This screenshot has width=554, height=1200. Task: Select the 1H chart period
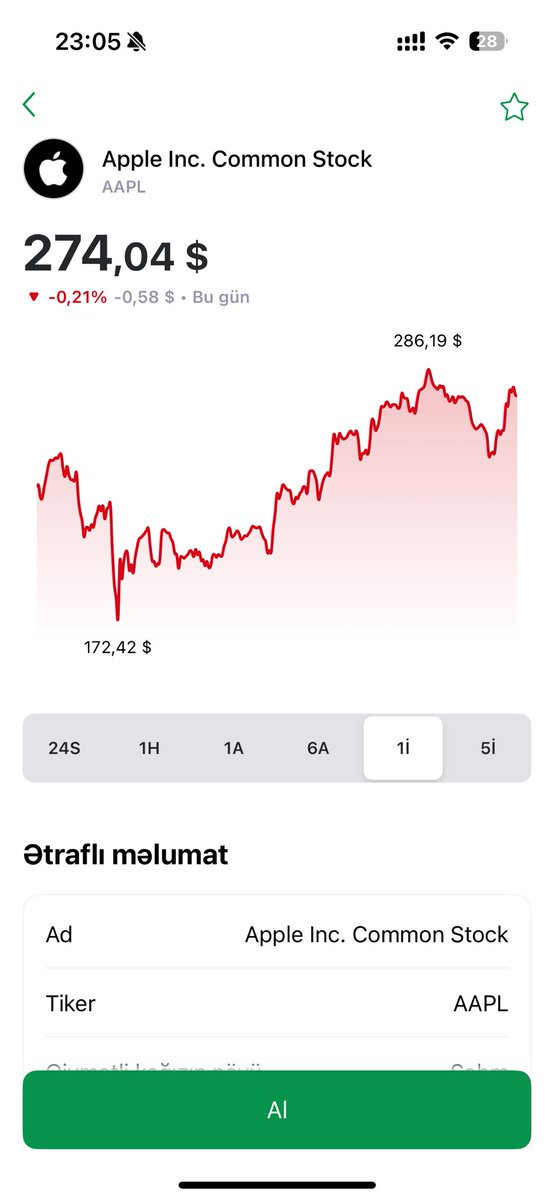click(x=149, y=748)
